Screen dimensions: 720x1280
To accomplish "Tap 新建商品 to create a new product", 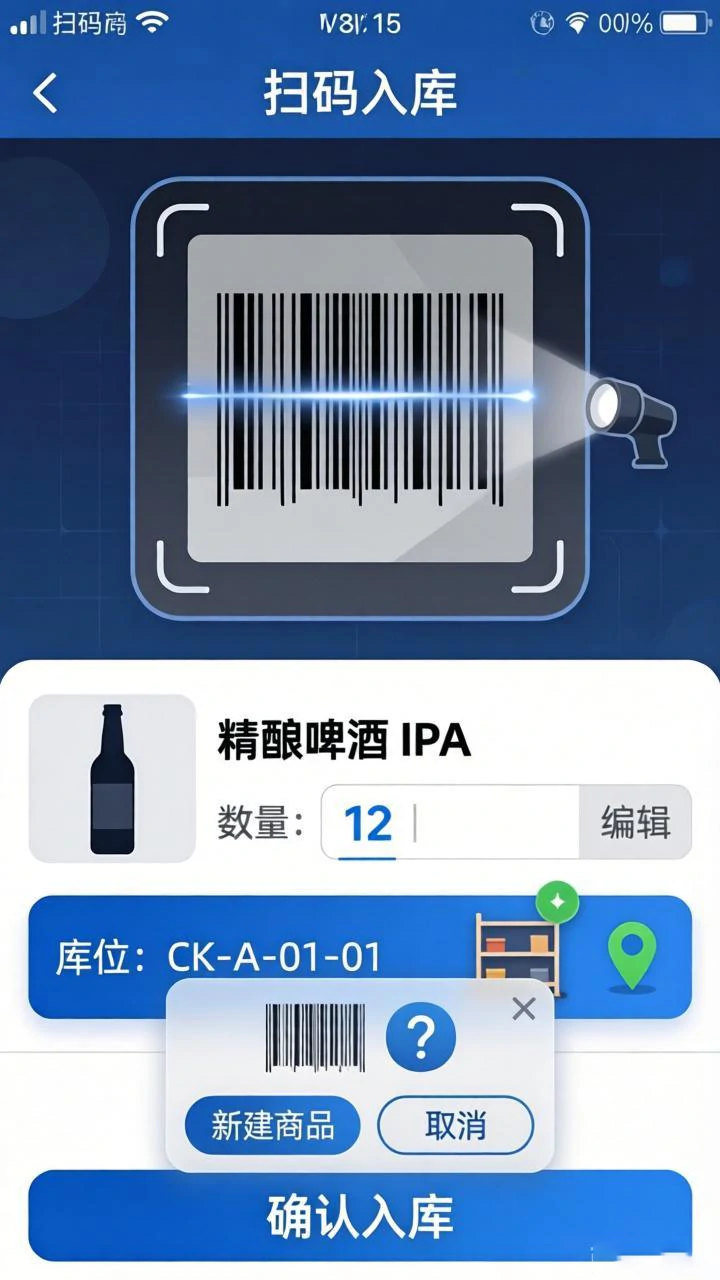I will [x=272, y=1125].
